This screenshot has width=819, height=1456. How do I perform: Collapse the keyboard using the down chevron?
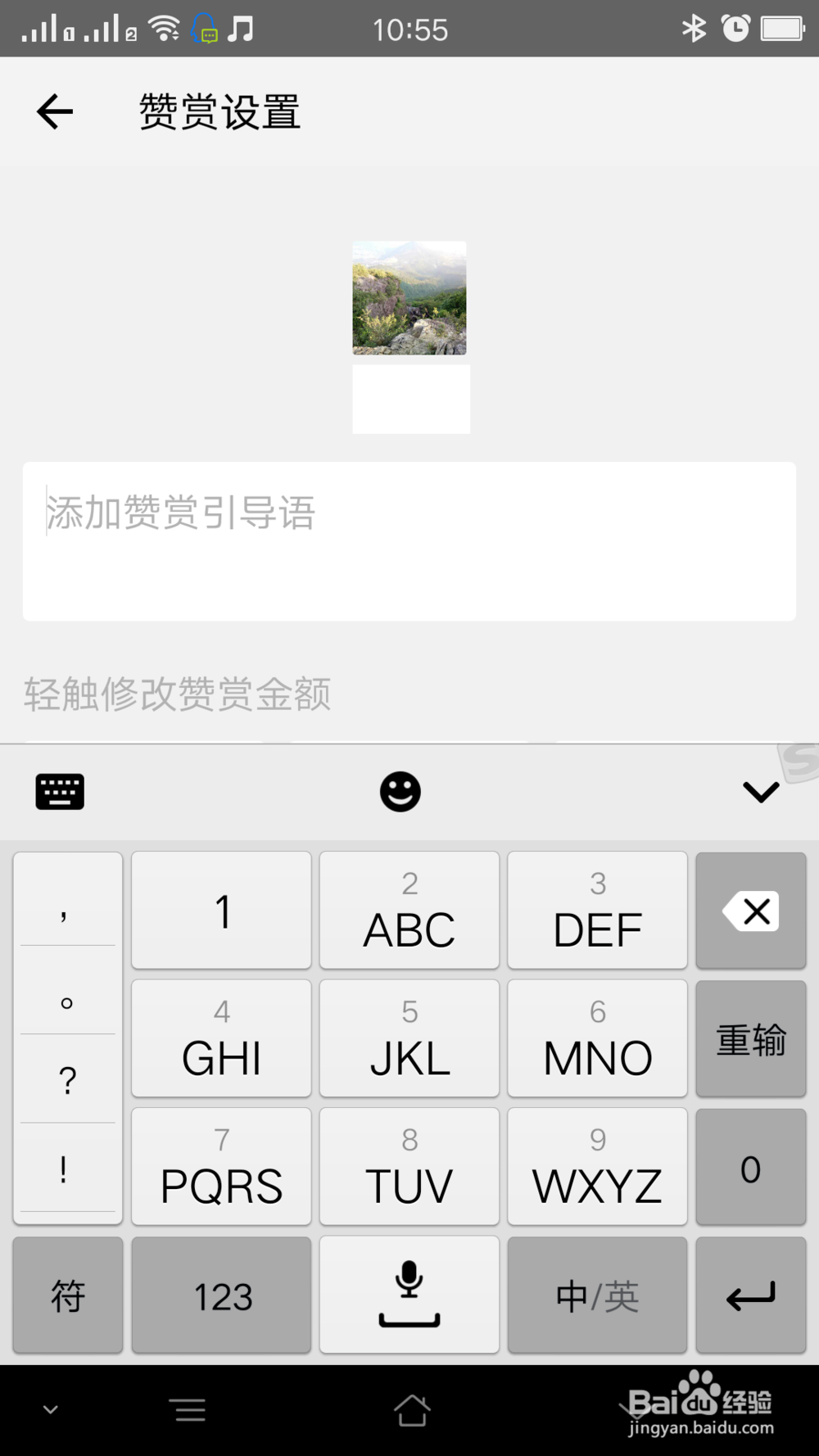click(x=760, y=791)
